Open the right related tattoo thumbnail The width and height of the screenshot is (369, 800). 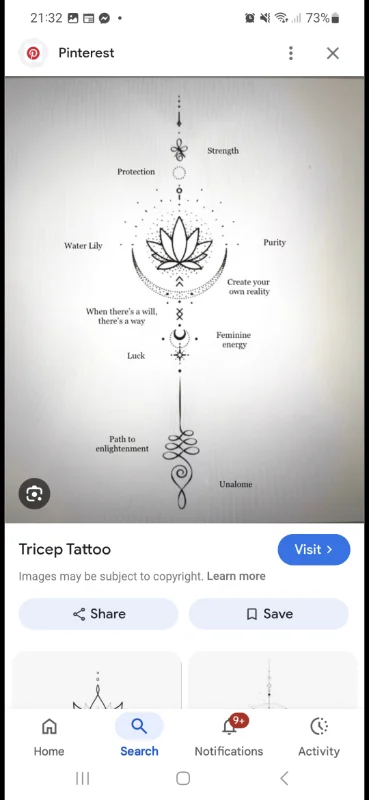point(273,681)
